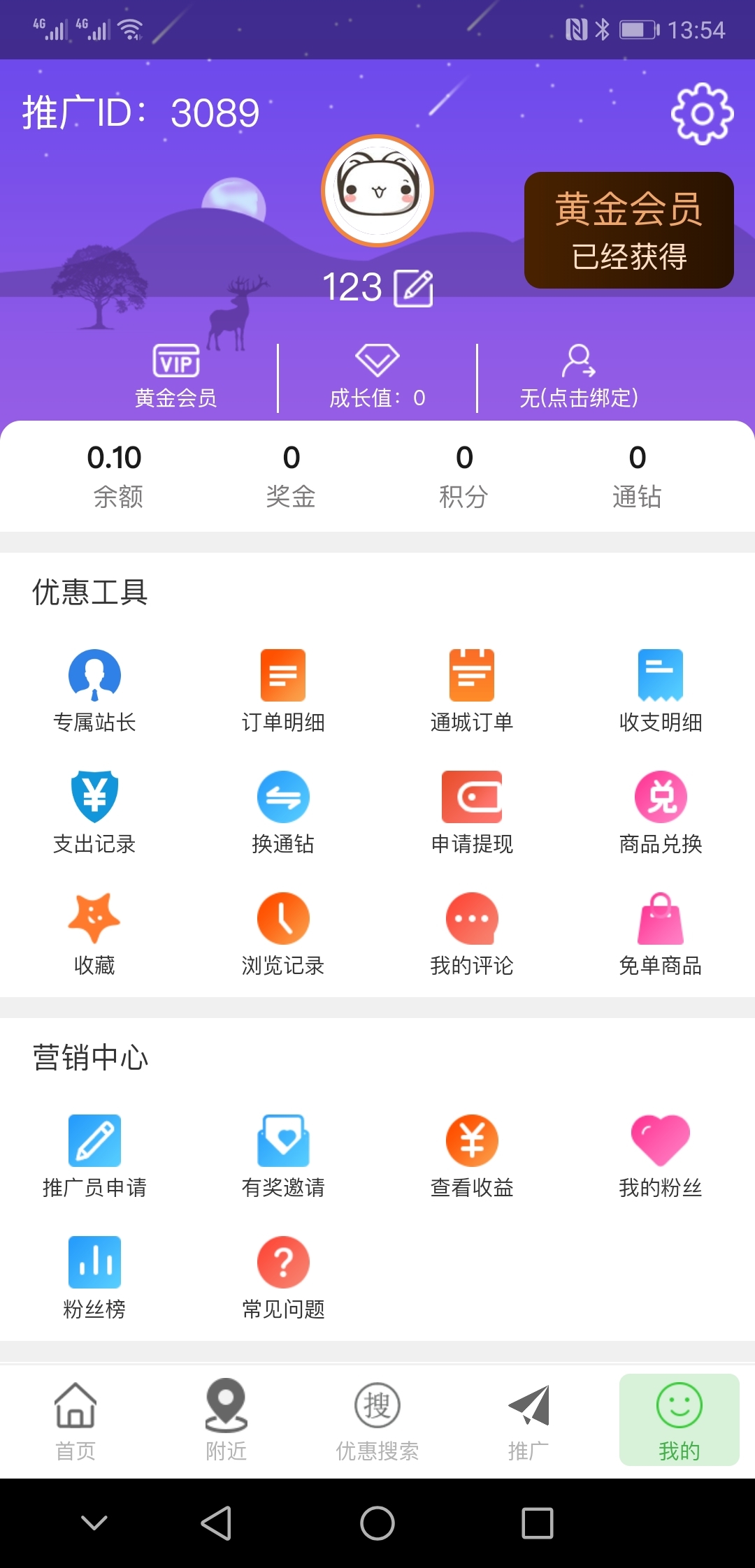Edit the nickname 123

pos(413,288)
